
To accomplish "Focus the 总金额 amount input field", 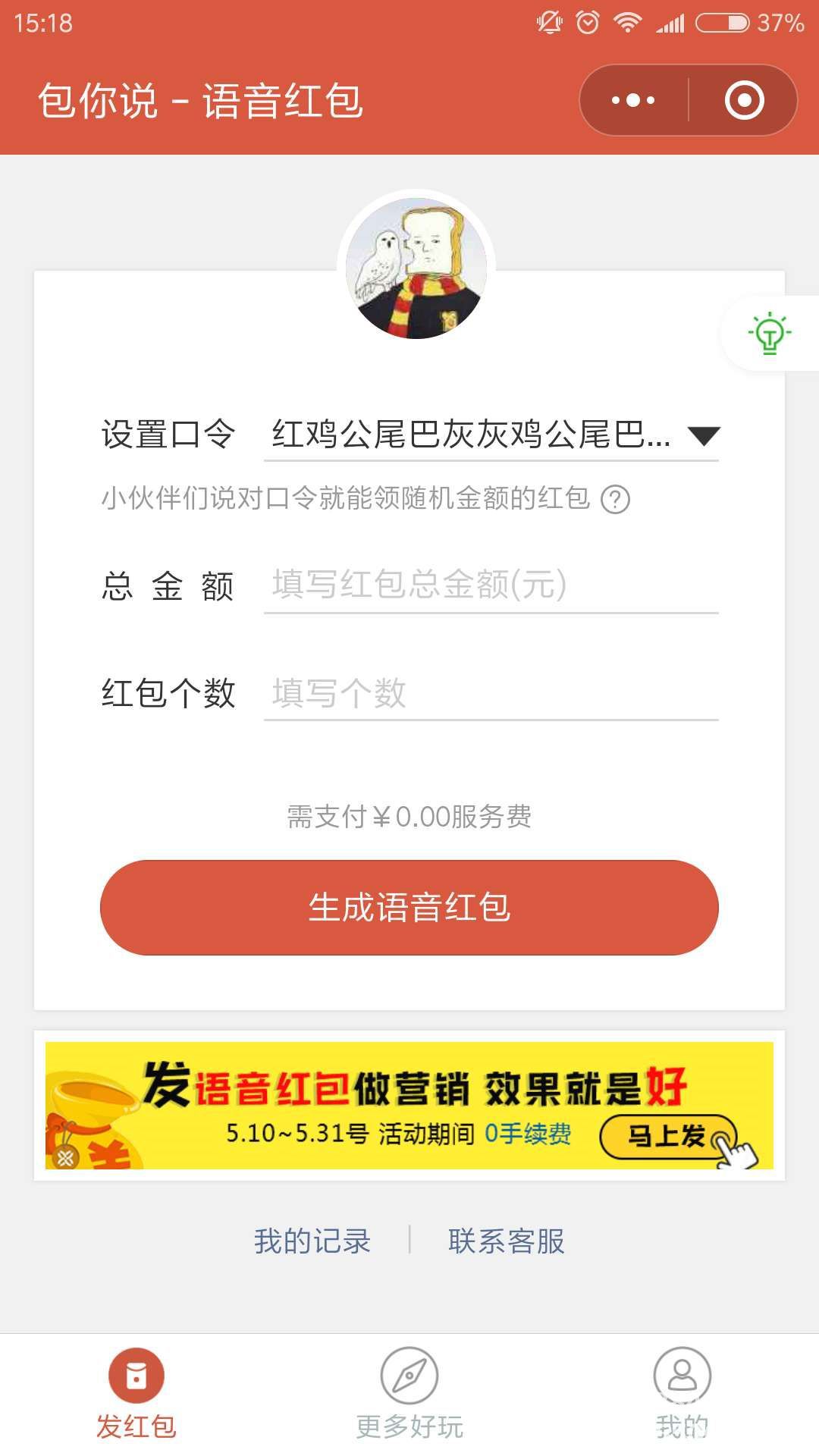I will tap(490, 585).
